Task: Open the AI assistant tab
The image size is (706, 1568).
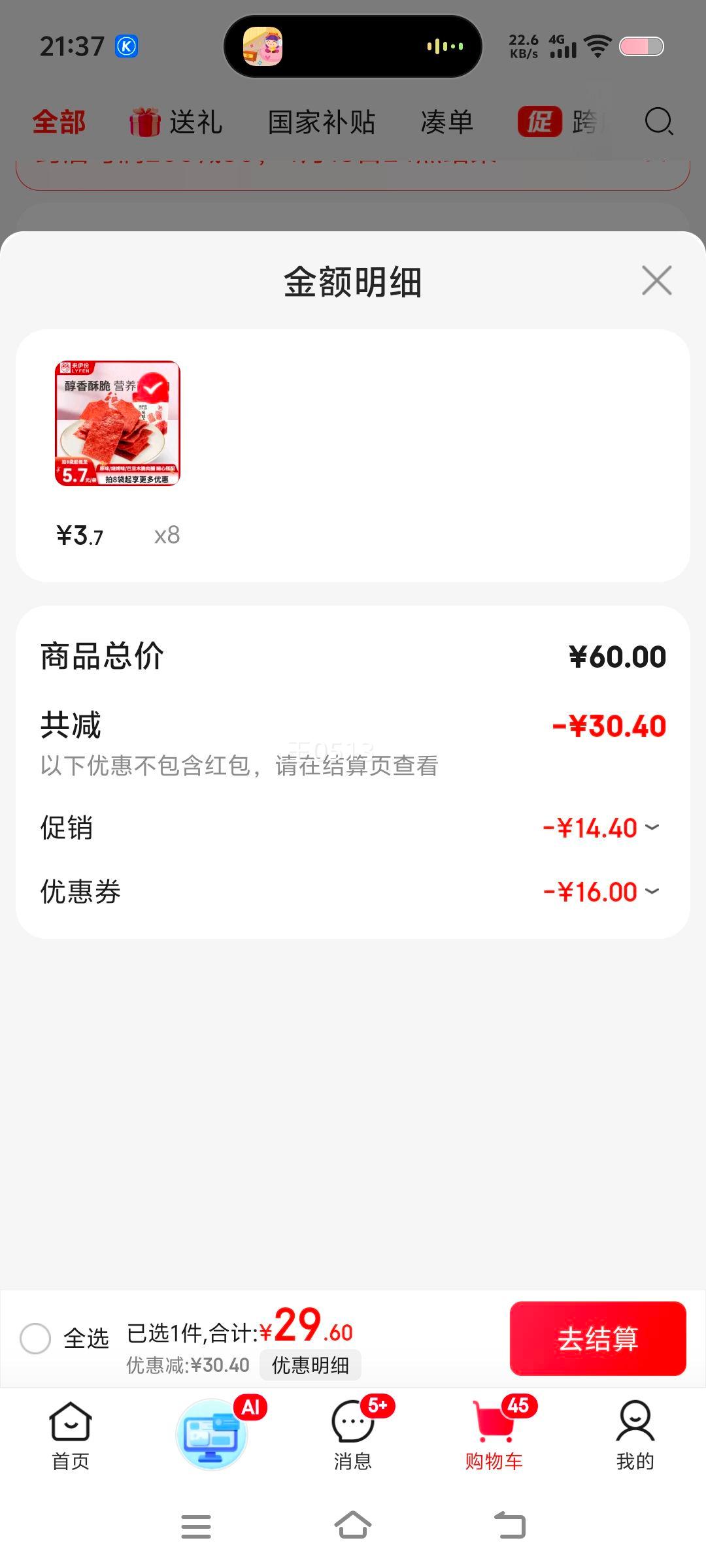Action: point(212,1435)
